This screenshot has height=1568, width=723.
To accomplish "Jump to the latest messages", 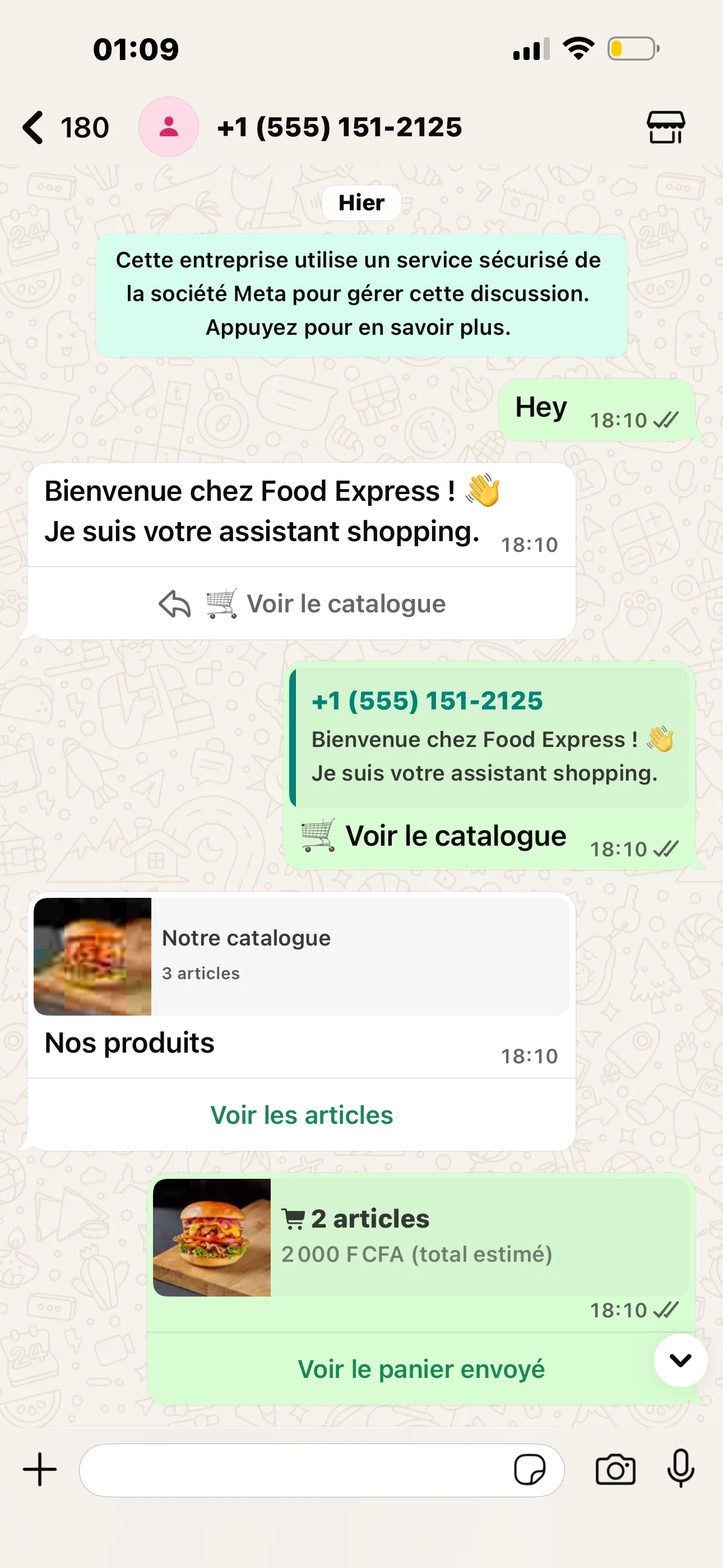I will [x=680, y=1360].
